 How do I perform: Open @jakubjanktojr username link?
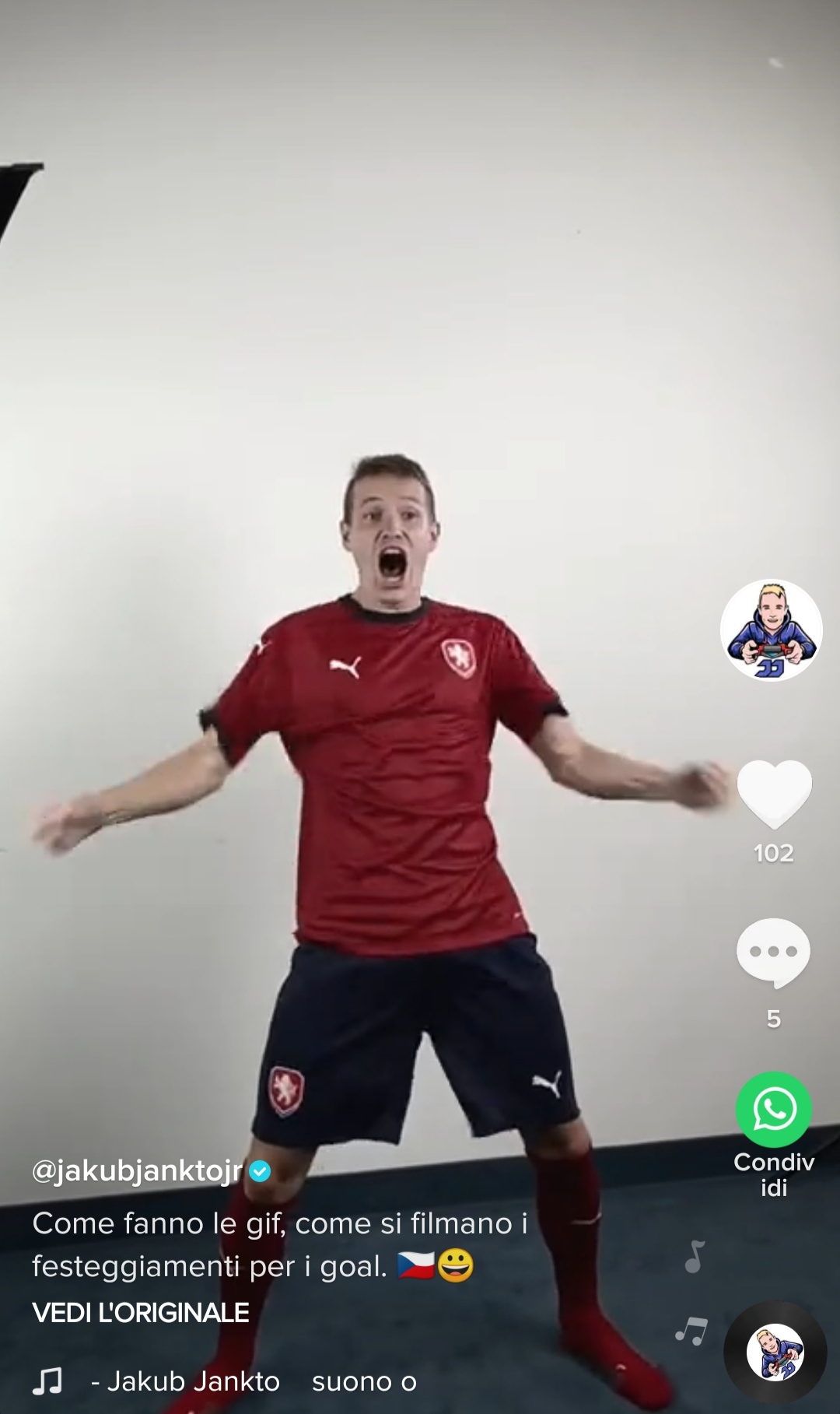(x=138, y=1170)
